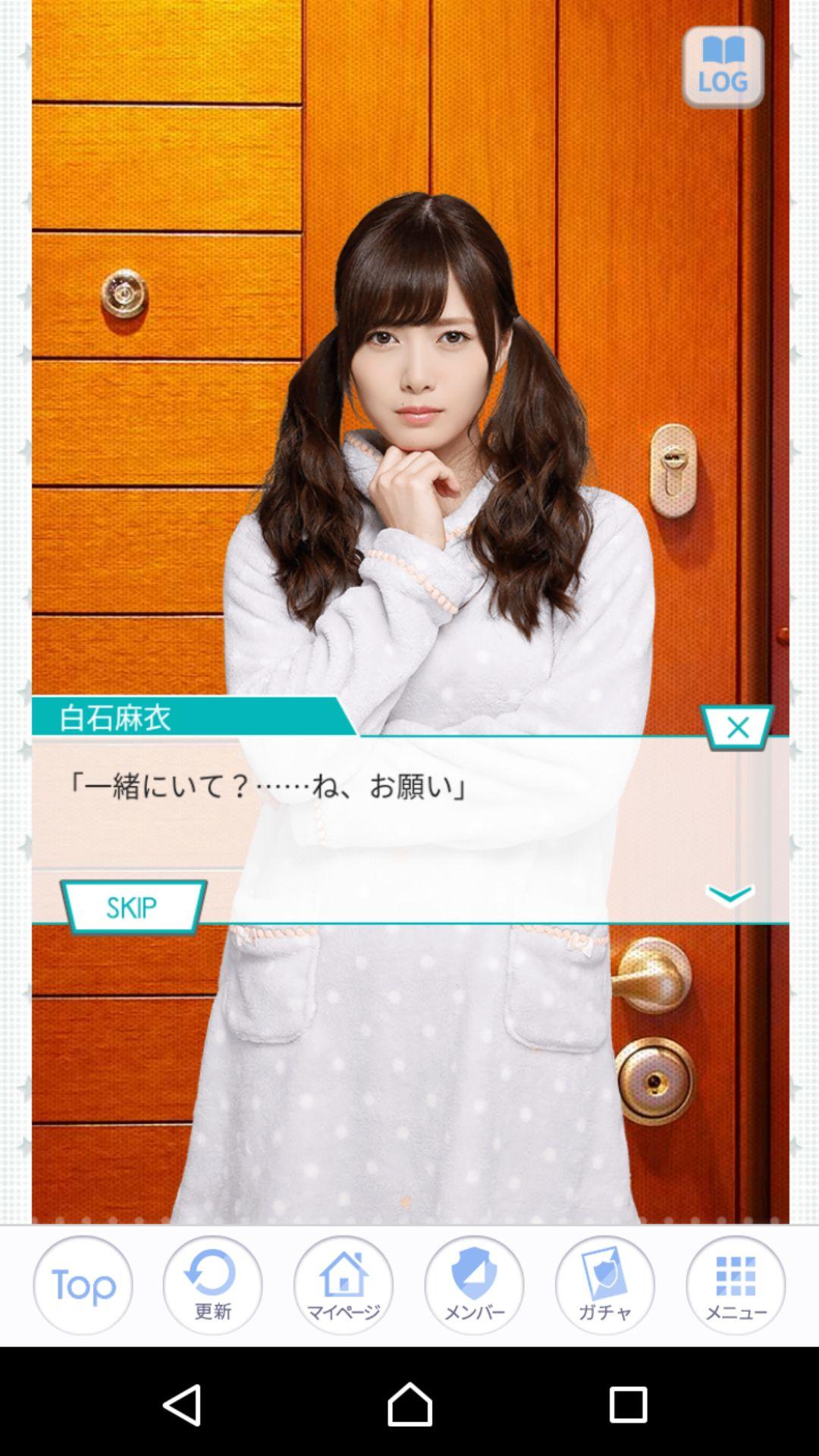Refresh with the 更新 button
The image size is (819, 1456).
(212, 1285)
